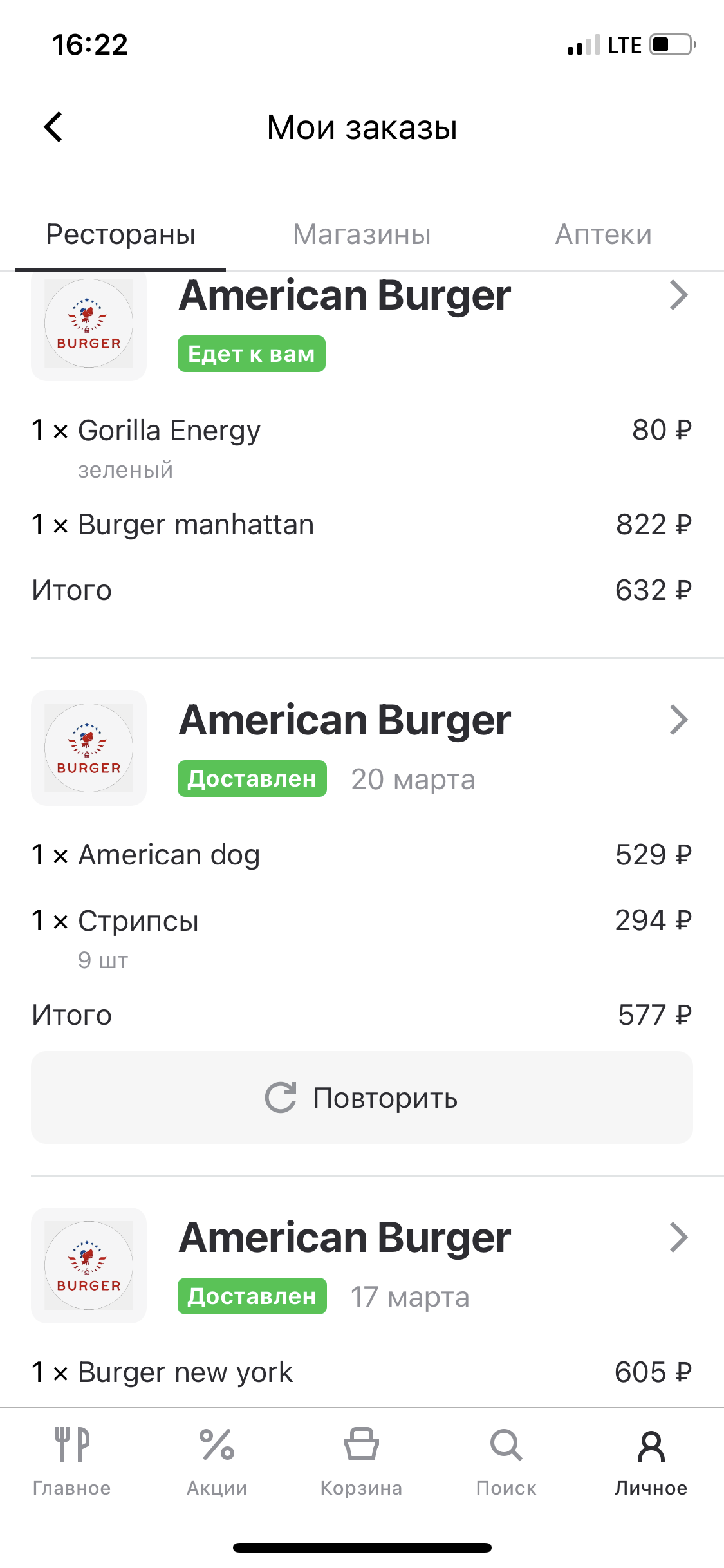Switch to the Поиск tab
Viewport: 724px width, 1568px height.
(x=506, y=1461)
